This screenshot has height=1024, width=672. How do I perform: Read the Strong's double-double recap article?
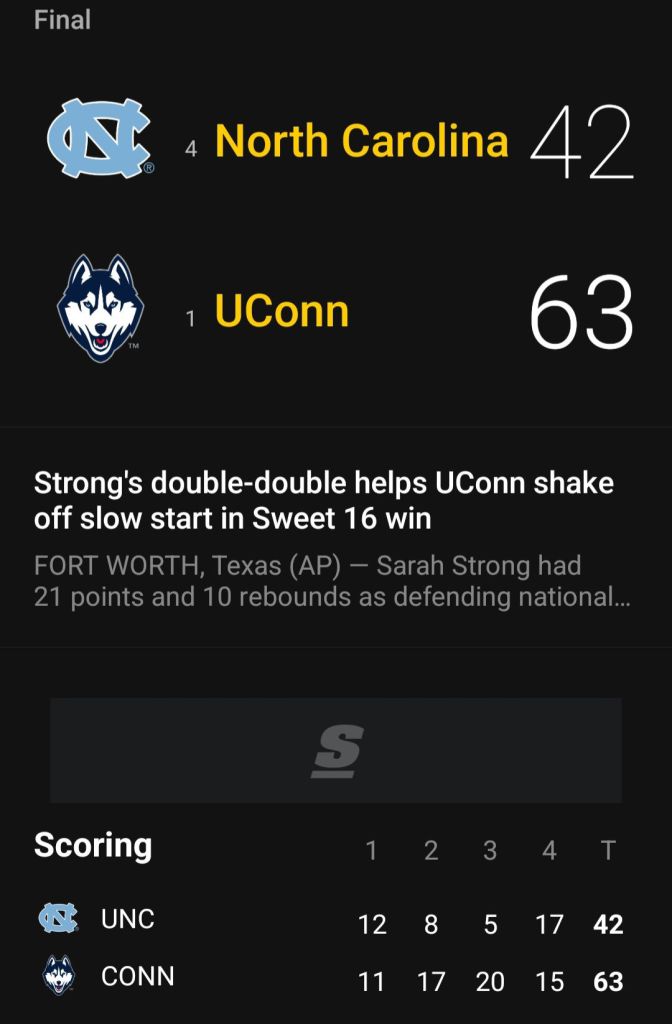[x=325, y=501]
